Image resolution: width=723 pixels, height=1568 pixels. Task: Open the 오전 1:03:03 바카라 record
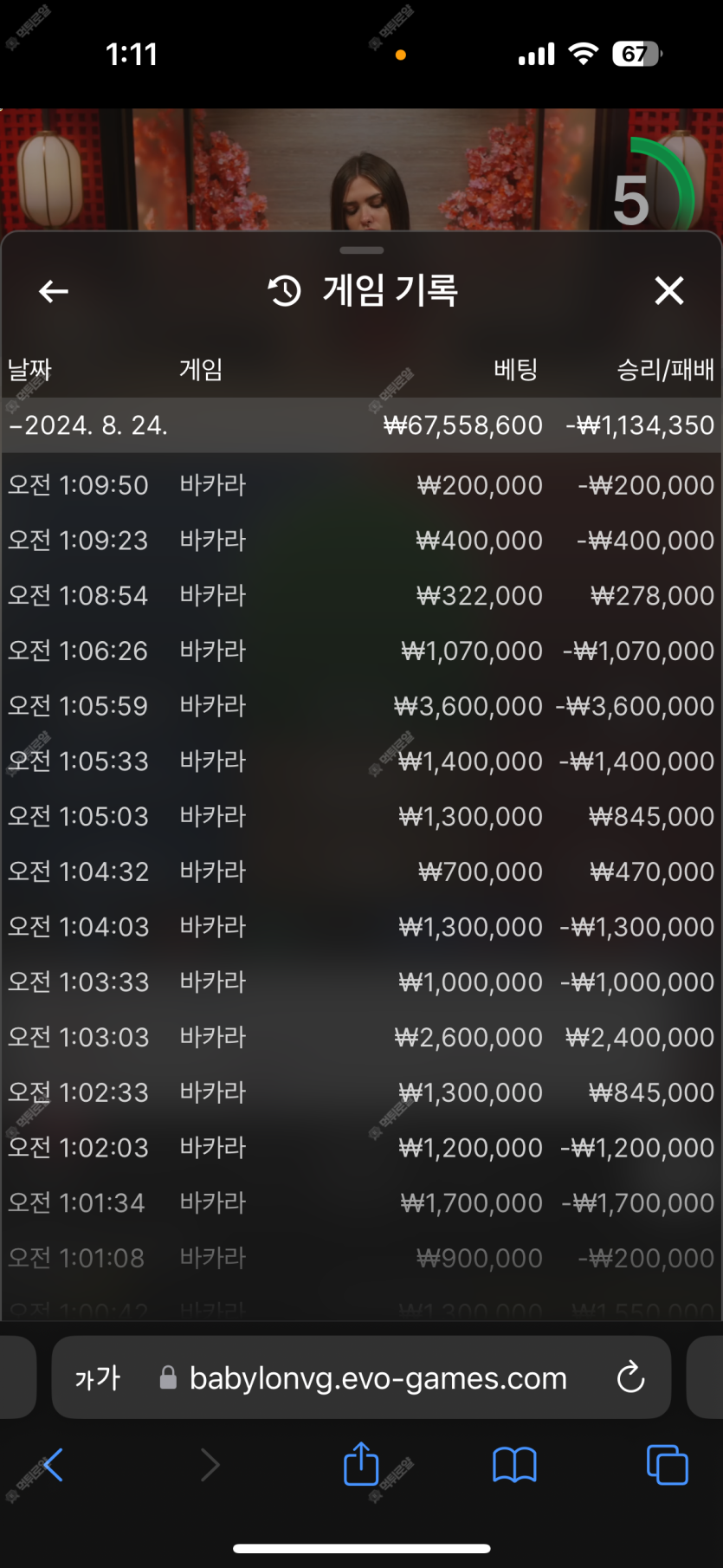(361, 1037)
